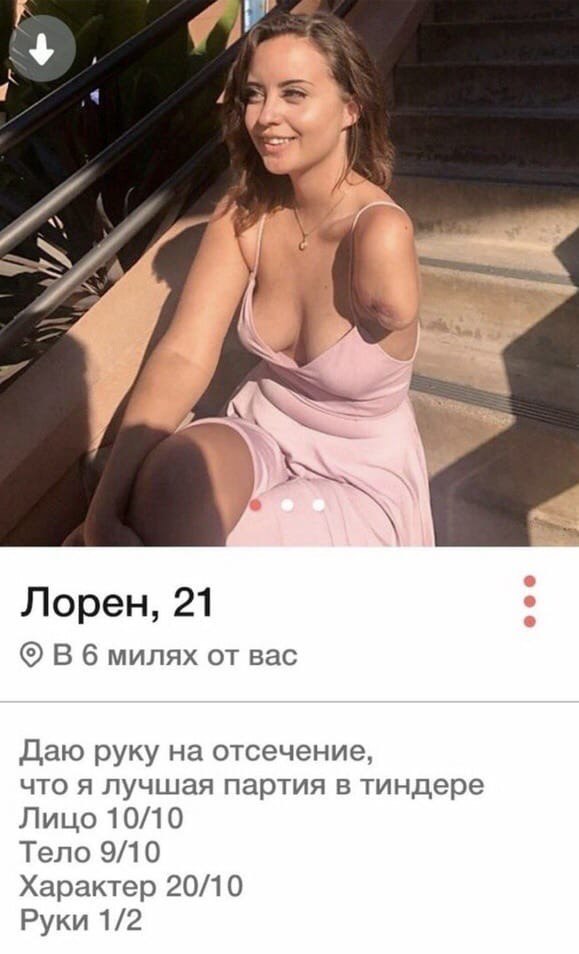Tap Лорен's profile photo
The image size is (579, 954).
[x=290, y=273]
